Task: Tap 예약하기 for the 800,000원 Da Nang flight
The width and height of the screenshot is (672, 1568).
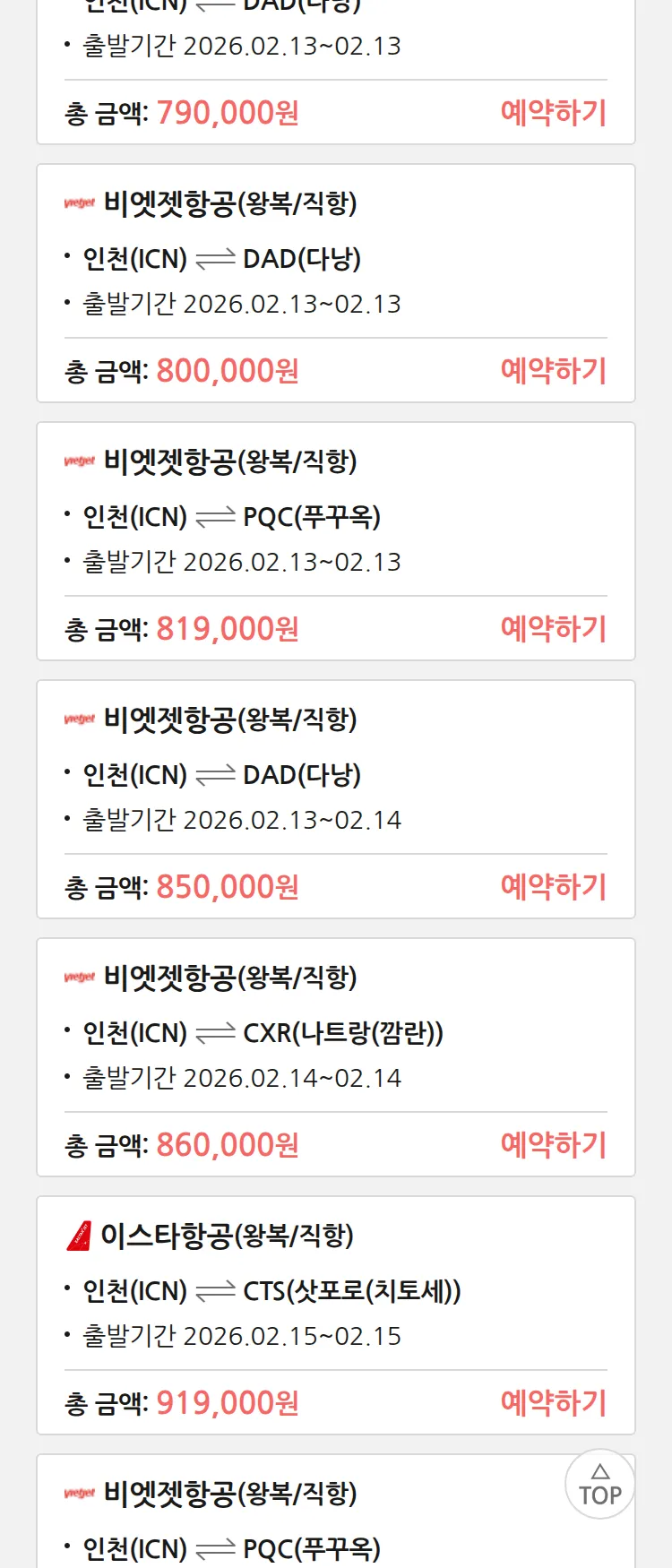Action: pos(553,371)
